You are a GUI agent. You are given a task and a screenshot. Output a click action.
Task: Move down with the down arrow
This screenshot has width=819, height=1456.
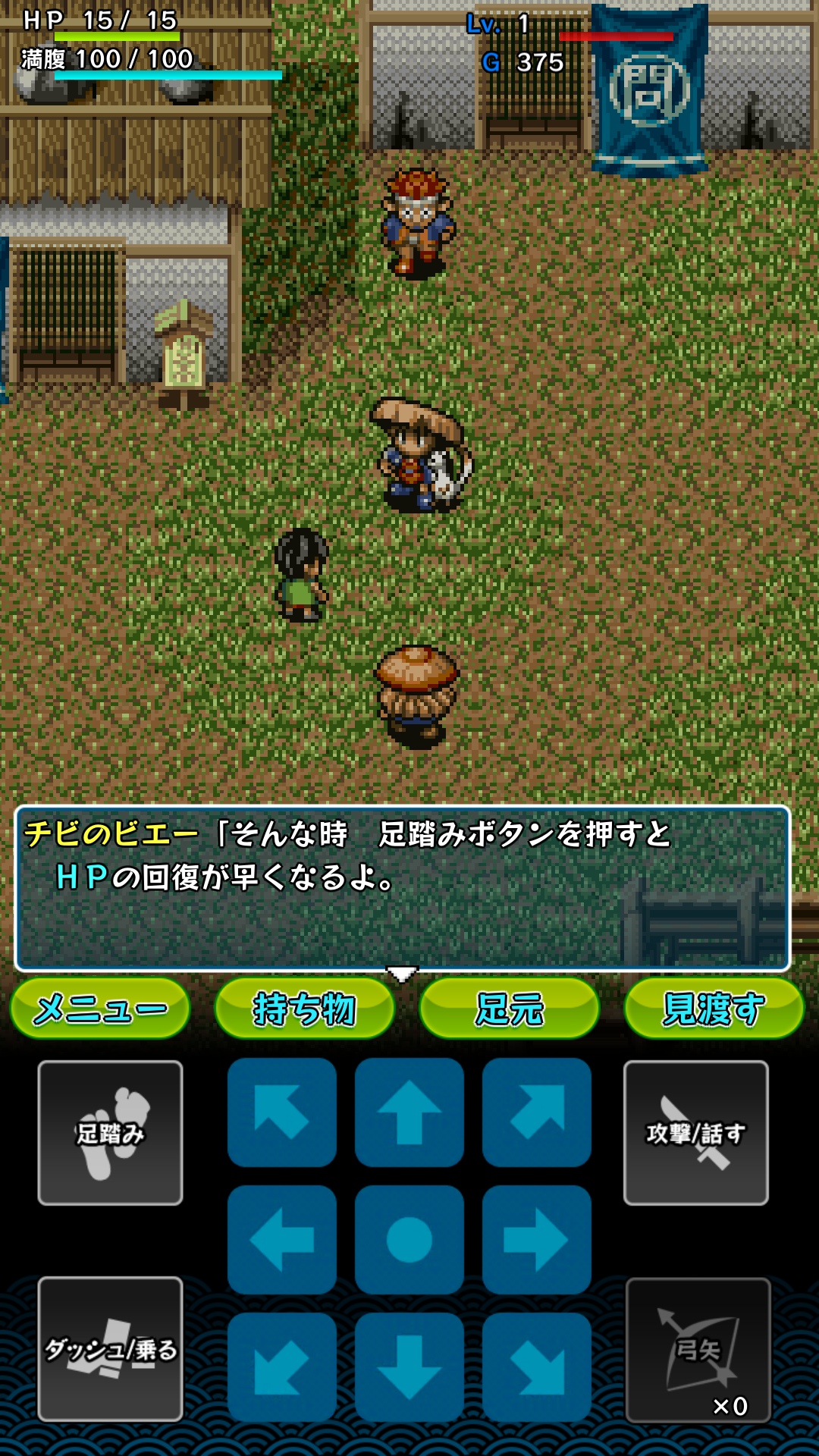click(x=409, y=1367)
